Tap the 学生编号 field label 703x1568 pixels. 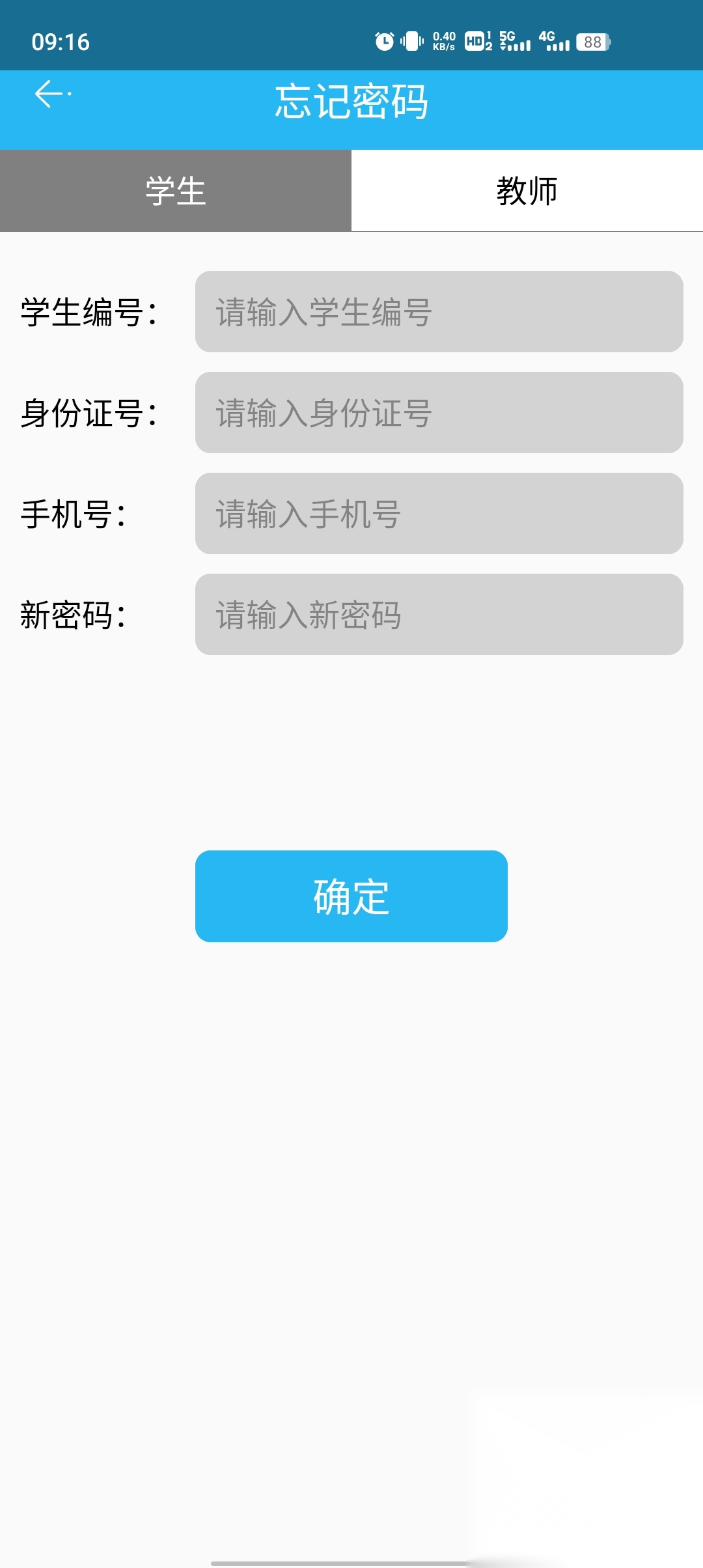point(90,311)
